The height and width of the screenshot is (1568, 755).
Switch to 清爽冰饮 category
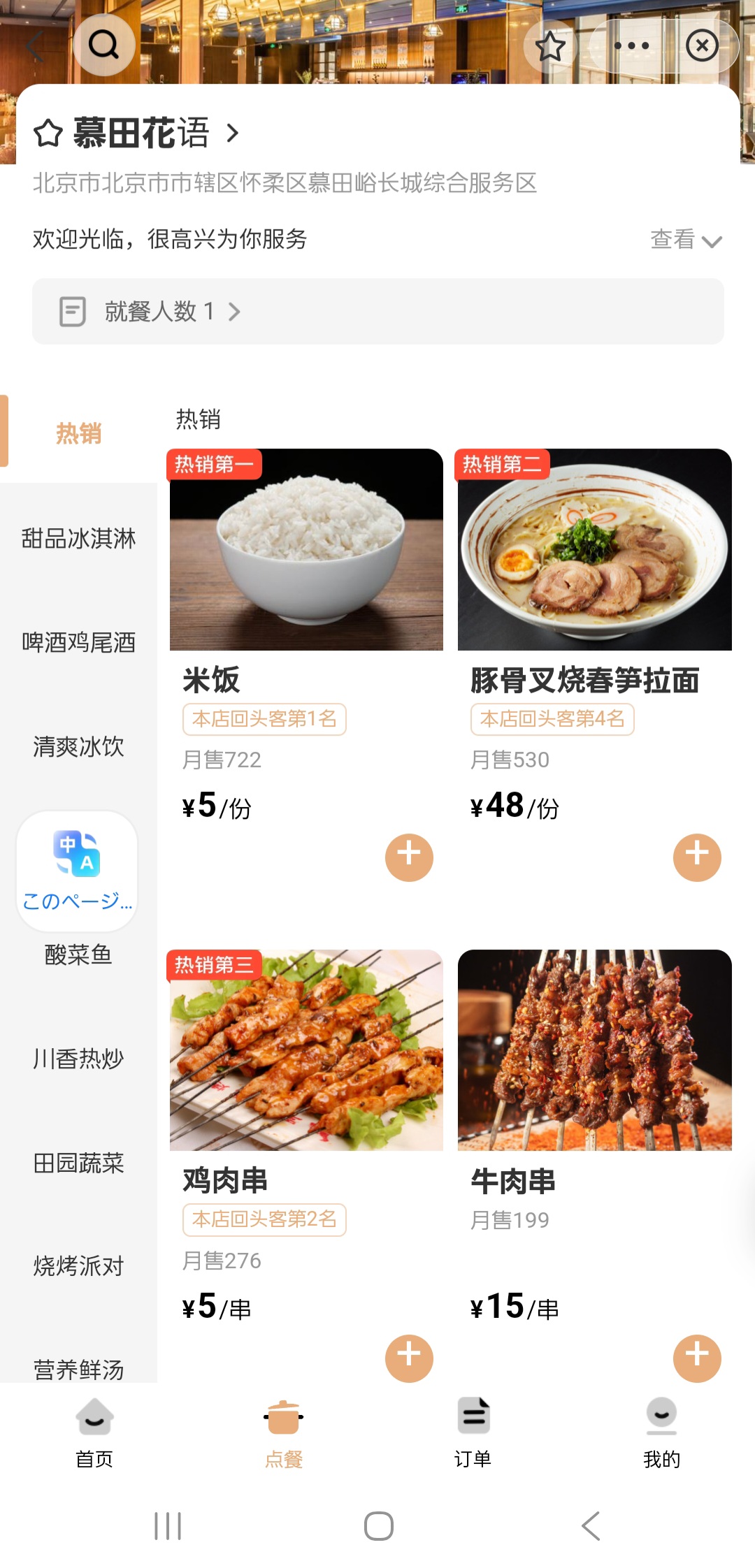(x=78, y=747)
